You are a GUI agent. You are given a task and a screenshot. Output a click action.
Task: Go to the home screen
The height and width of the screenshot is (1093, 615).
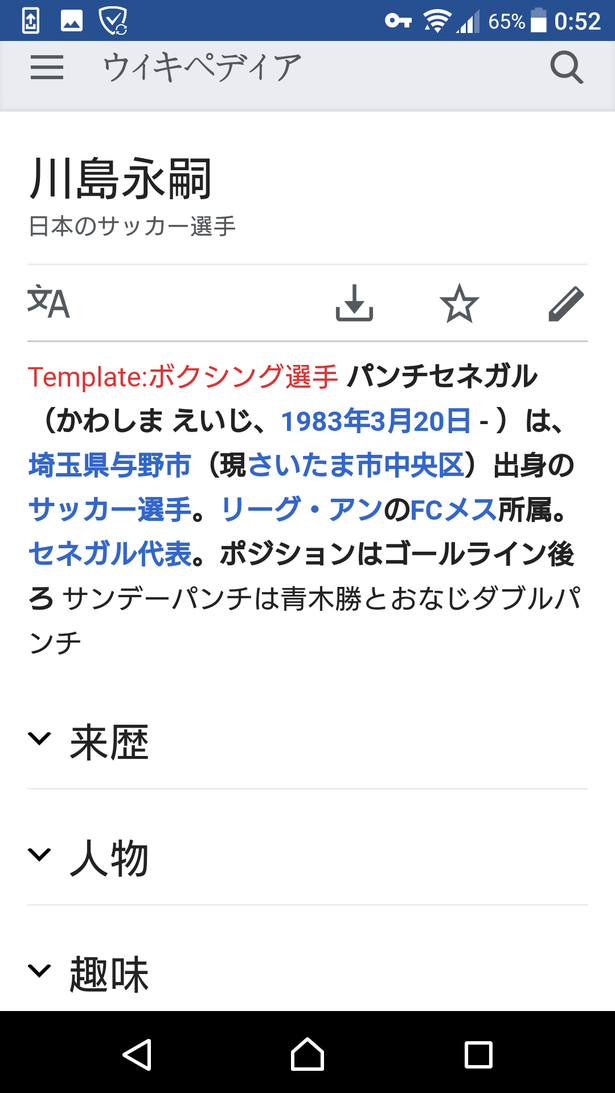(308, 1054)
